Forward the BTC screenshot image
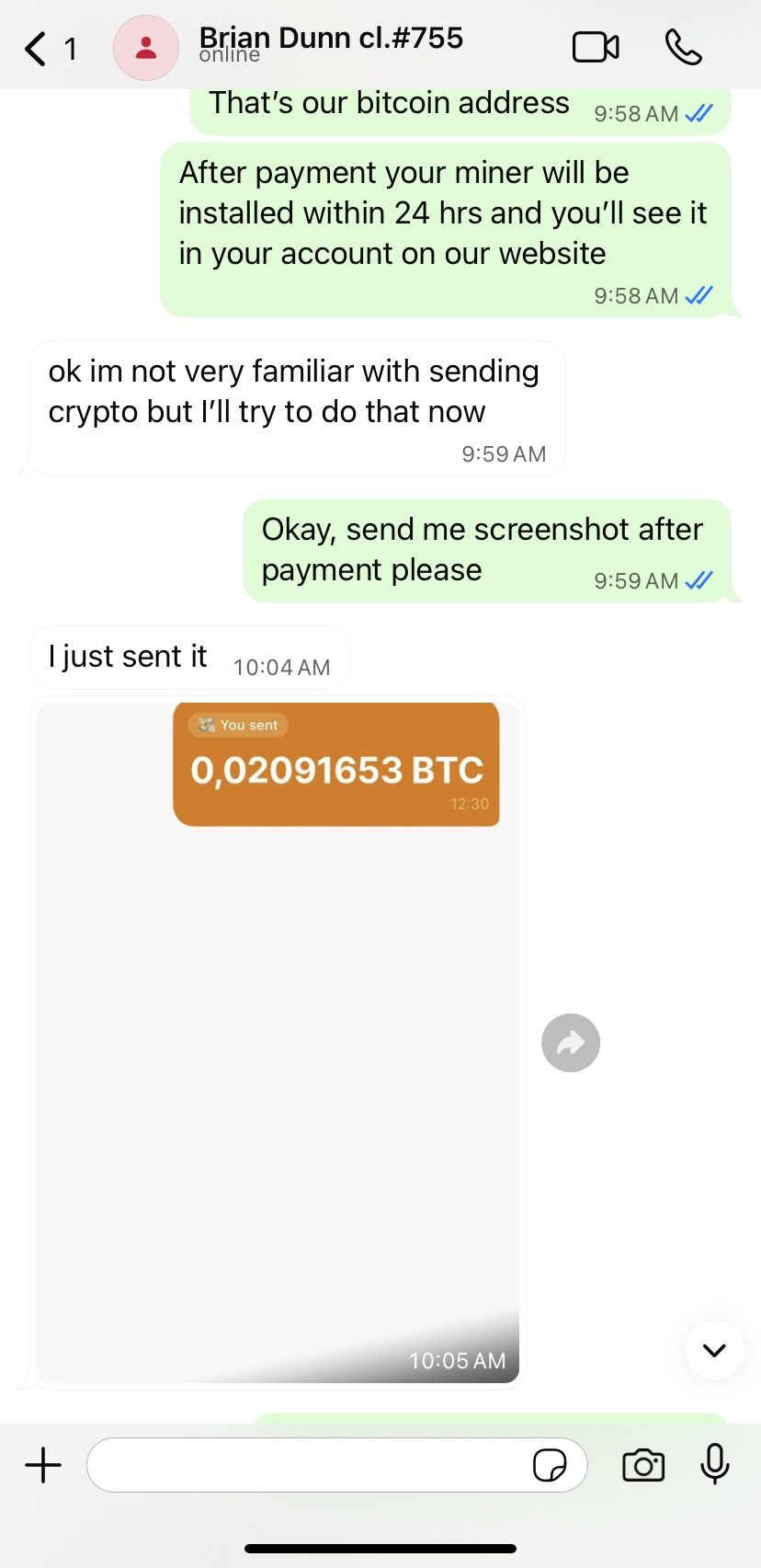Viewport: 761px width, 1568px height. pos(571,1043)
